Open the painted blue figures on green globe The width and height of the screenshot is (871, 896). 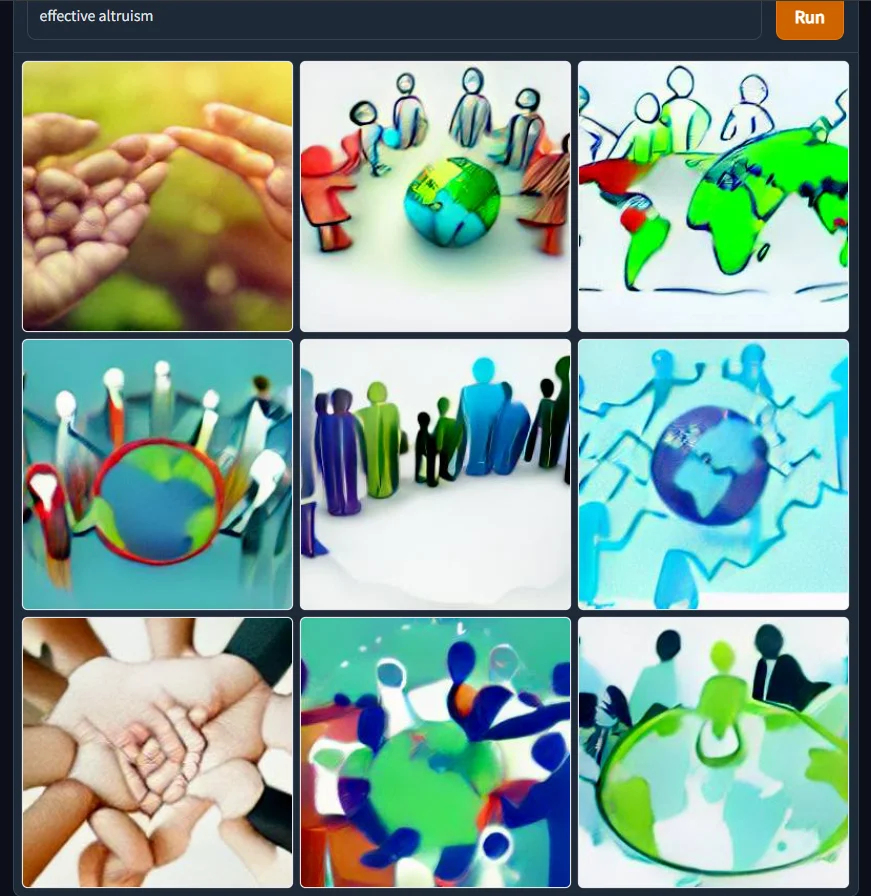435,752
